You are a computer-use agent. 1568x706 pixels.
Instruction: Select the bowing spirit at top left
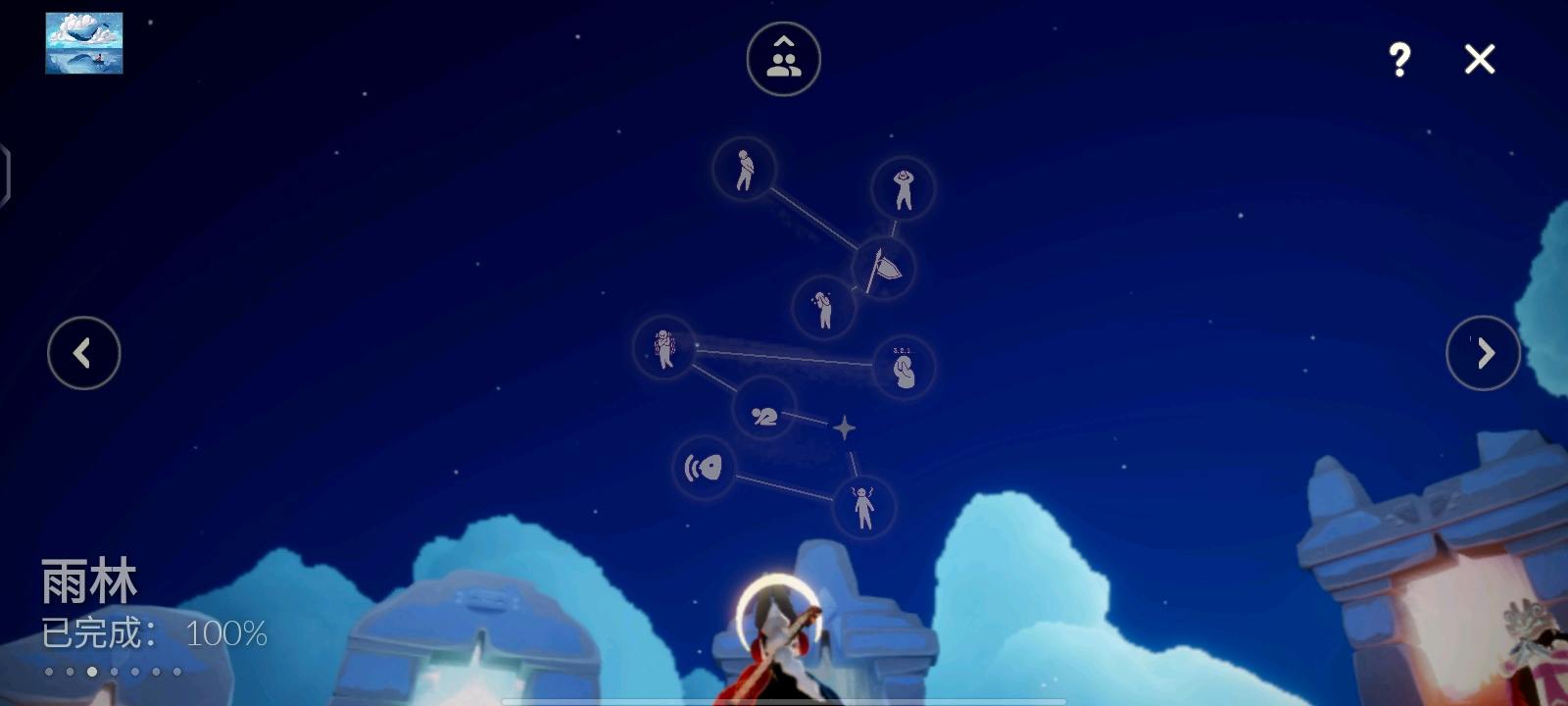744,169
